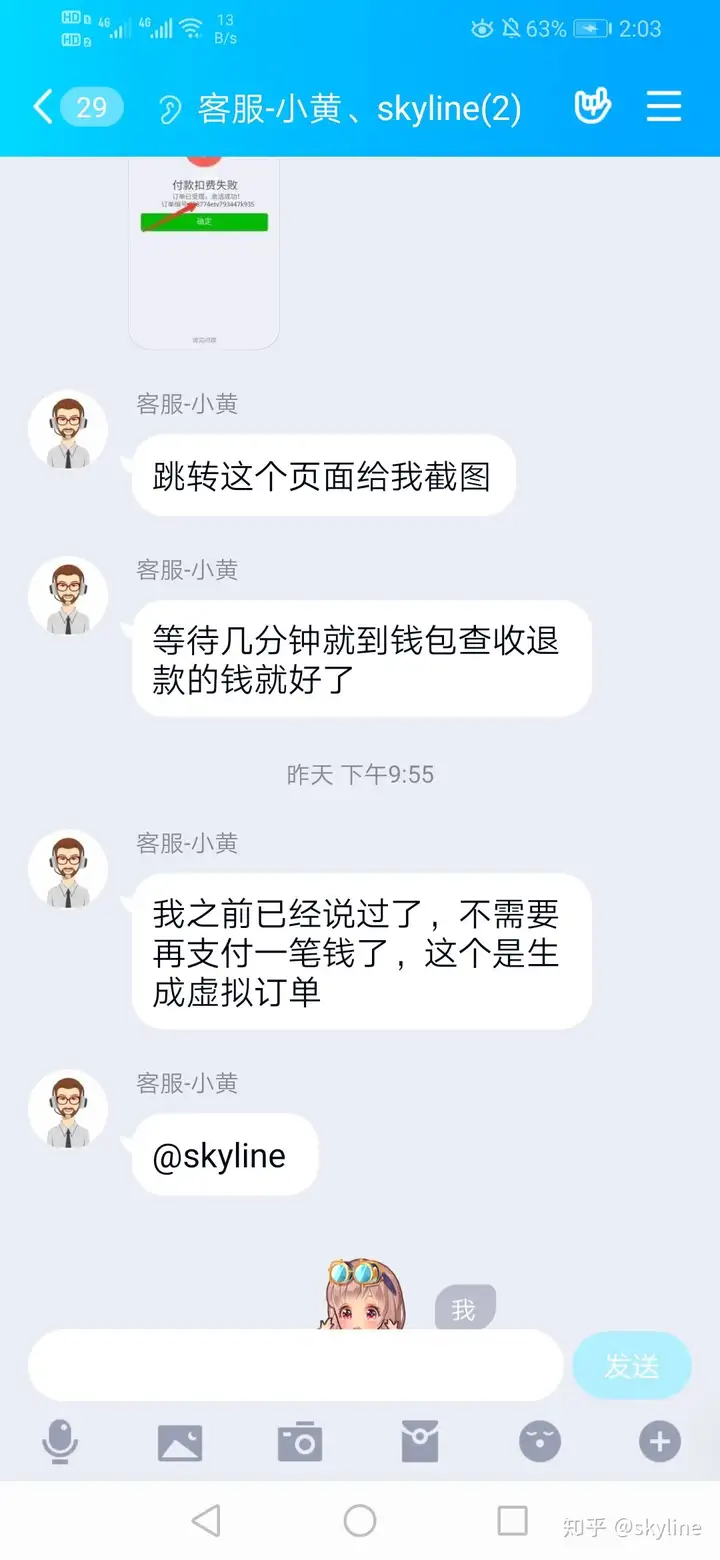Screen dimensions: 720x1560
Task: Open the emoji sticker panel
Action: 540,1442
